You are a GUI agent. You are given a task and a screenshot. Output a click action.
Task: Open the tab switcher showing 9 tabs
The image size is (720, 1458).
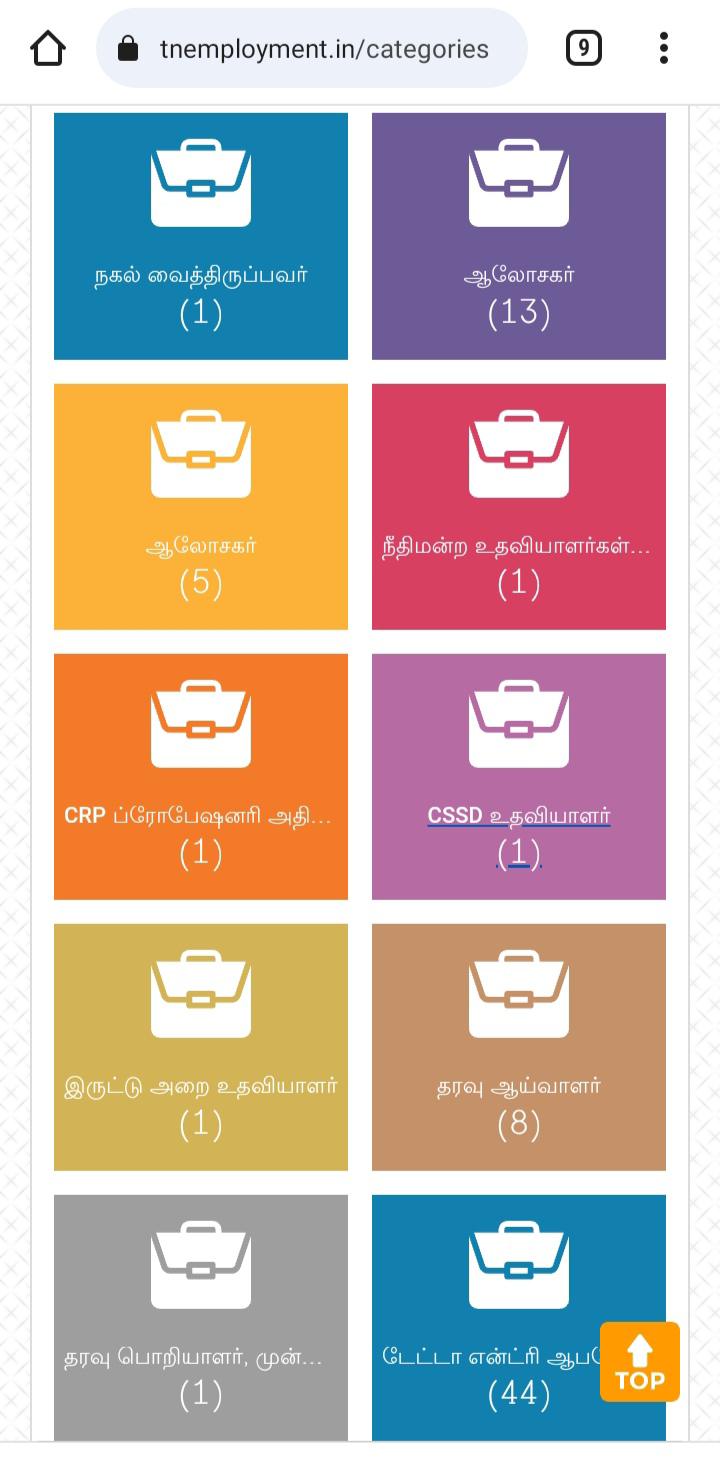point(584,48)
